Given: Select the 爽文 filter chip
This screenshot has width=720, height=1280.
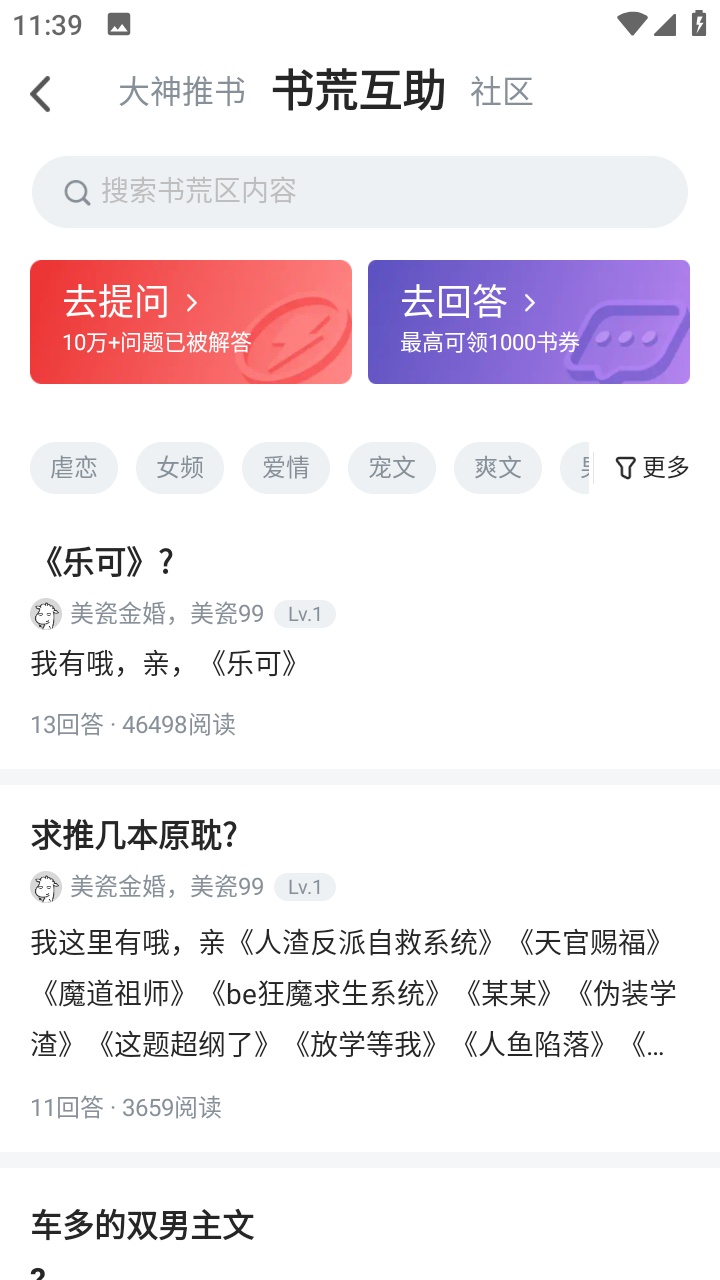Looking at the screenshot, I should click(498, 467).
